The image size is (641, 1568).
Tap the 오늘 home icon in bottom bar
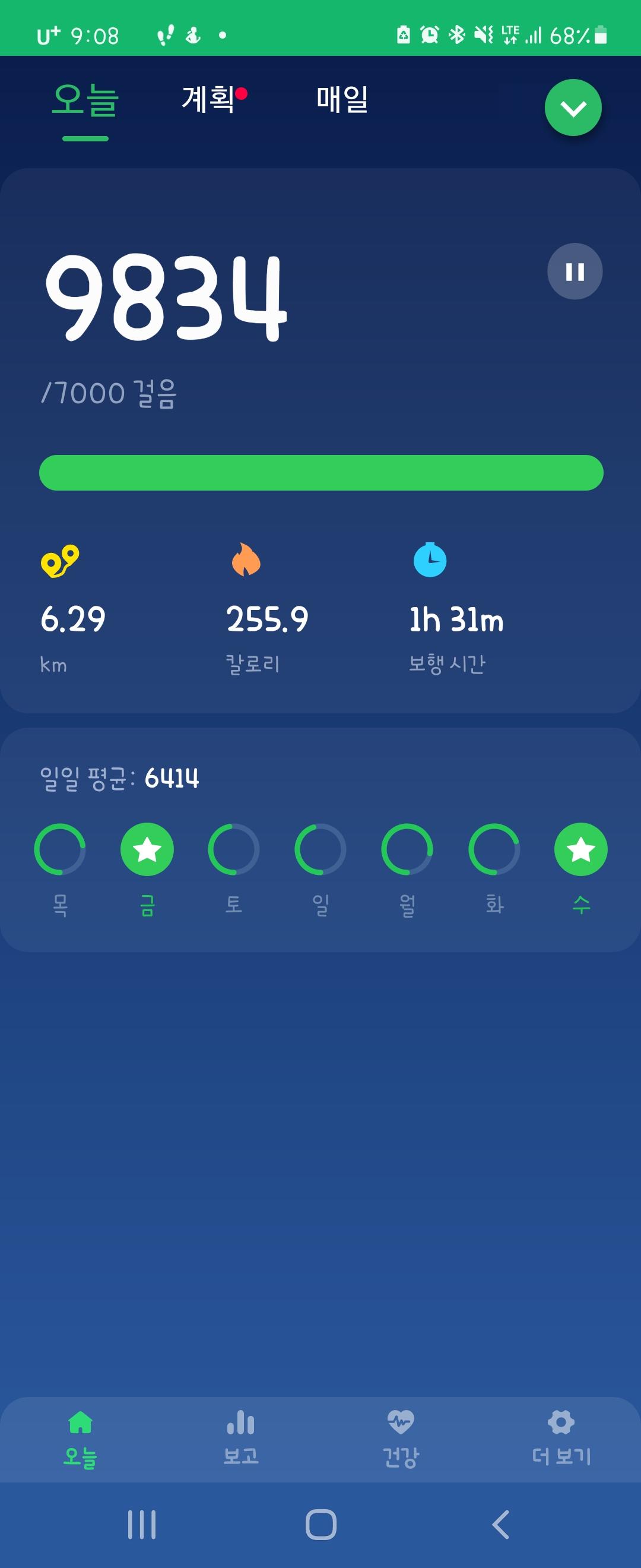click(x=80, y=1438)
